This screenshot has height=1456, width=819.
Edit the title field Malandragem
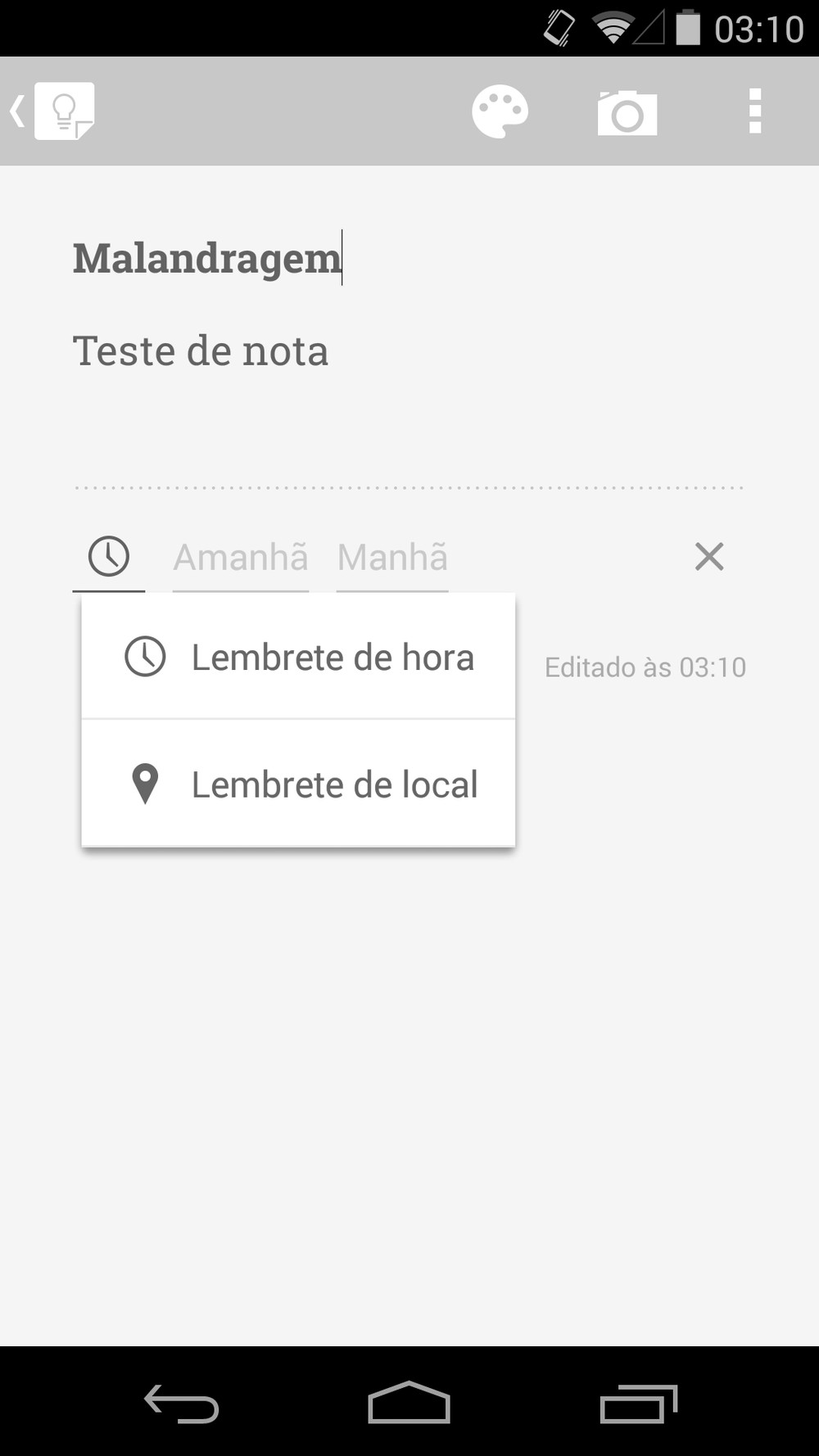click(207, 259)
